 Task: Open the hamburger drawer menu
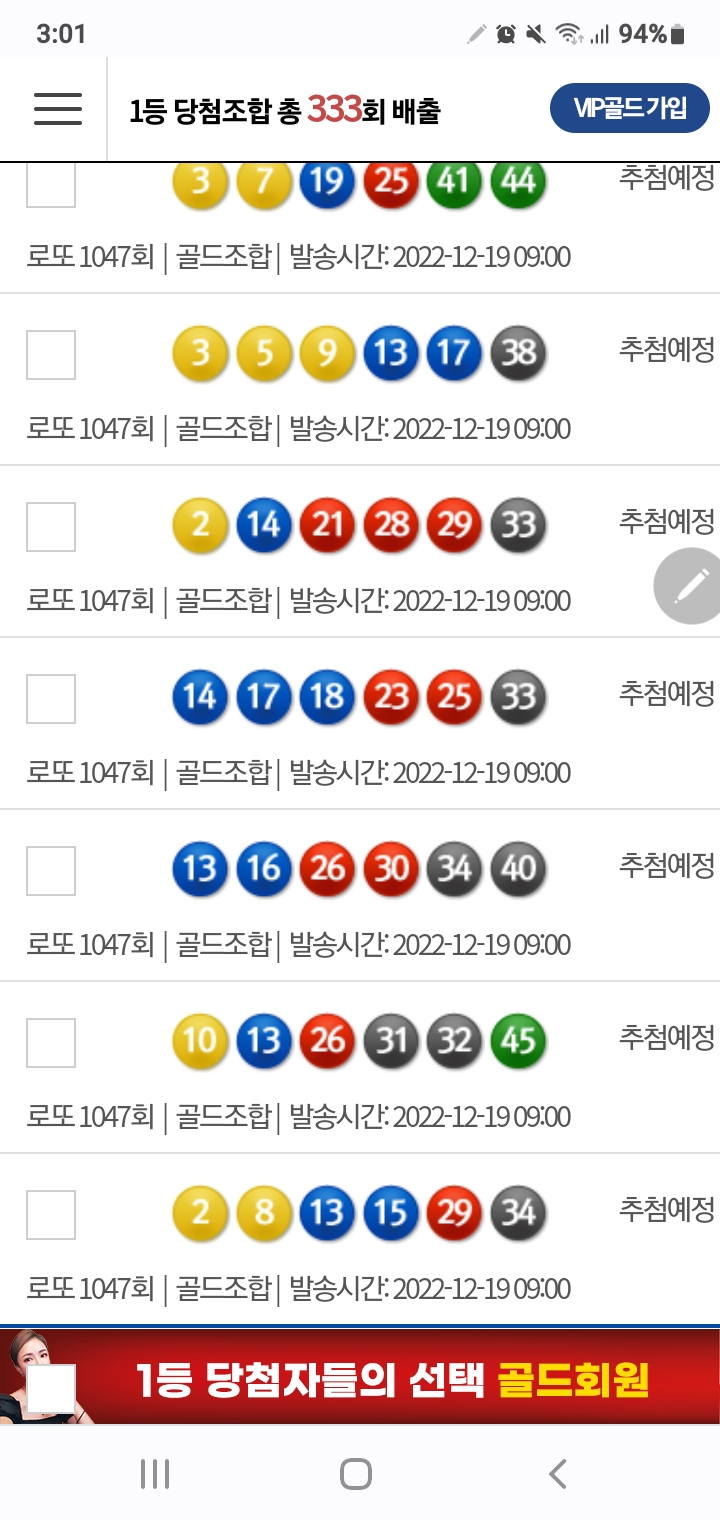(58, 109)
